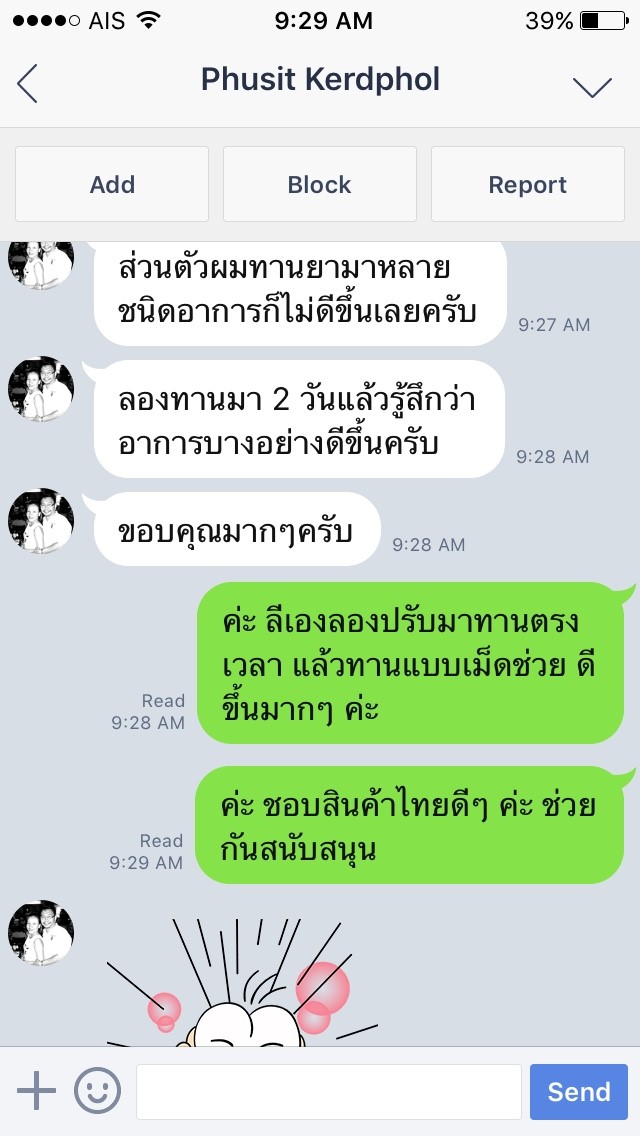This screenshot has width=640, height=1136.
Task: Open sender's profile picture beside 9:27 AM message
Action: (x=41, y=264)
